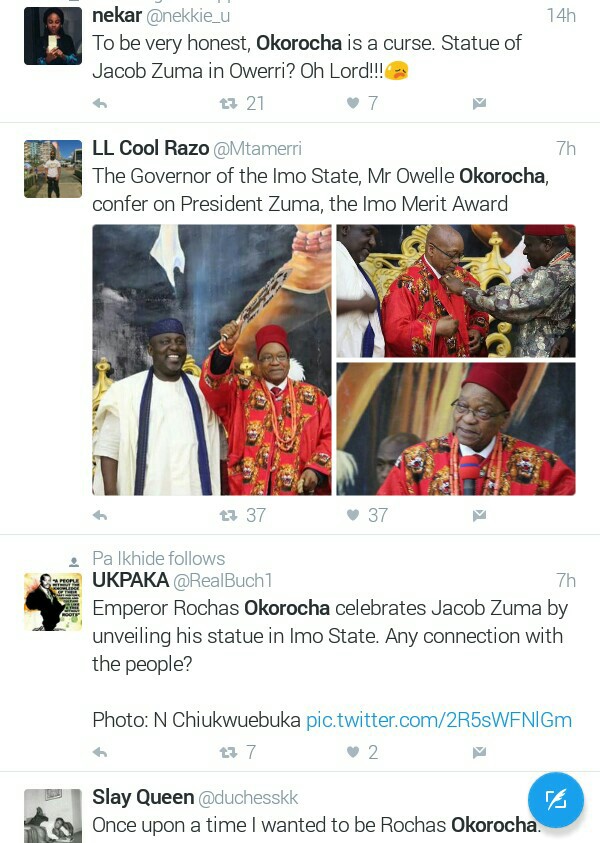The width and height of the screenshot is (600, 843).
Task: Open nekar's profile picture
Action: [x=52, y=35]
